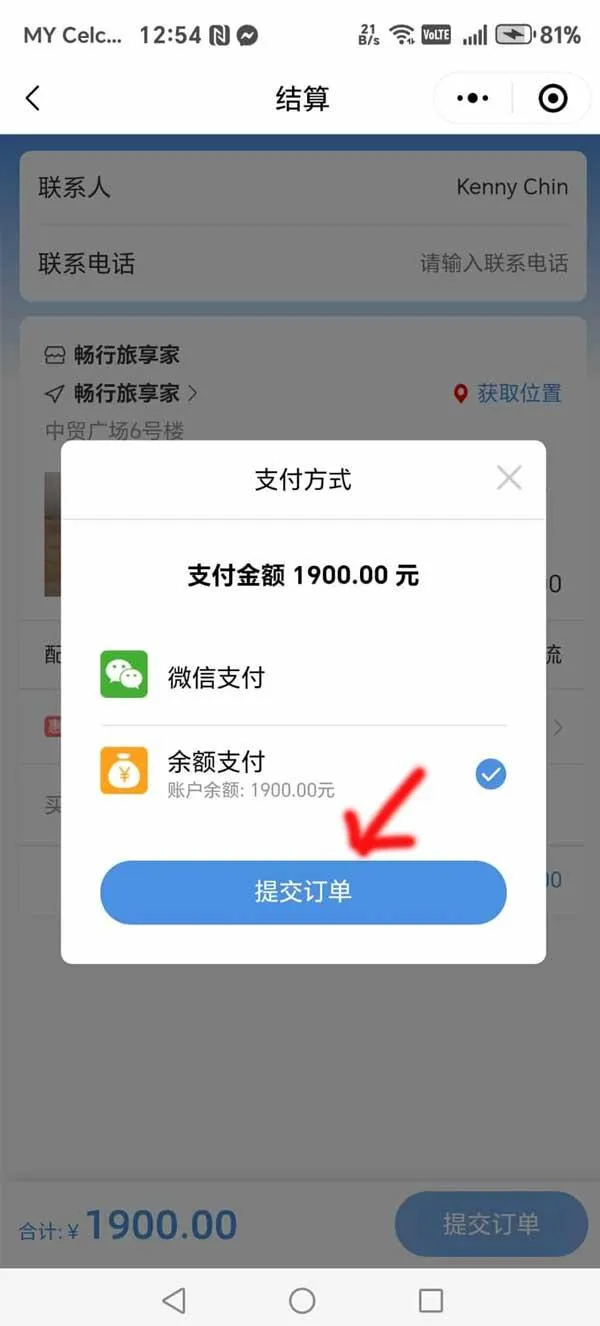
Task: Open system recent apps
Action: click(x=430, y=1299)
